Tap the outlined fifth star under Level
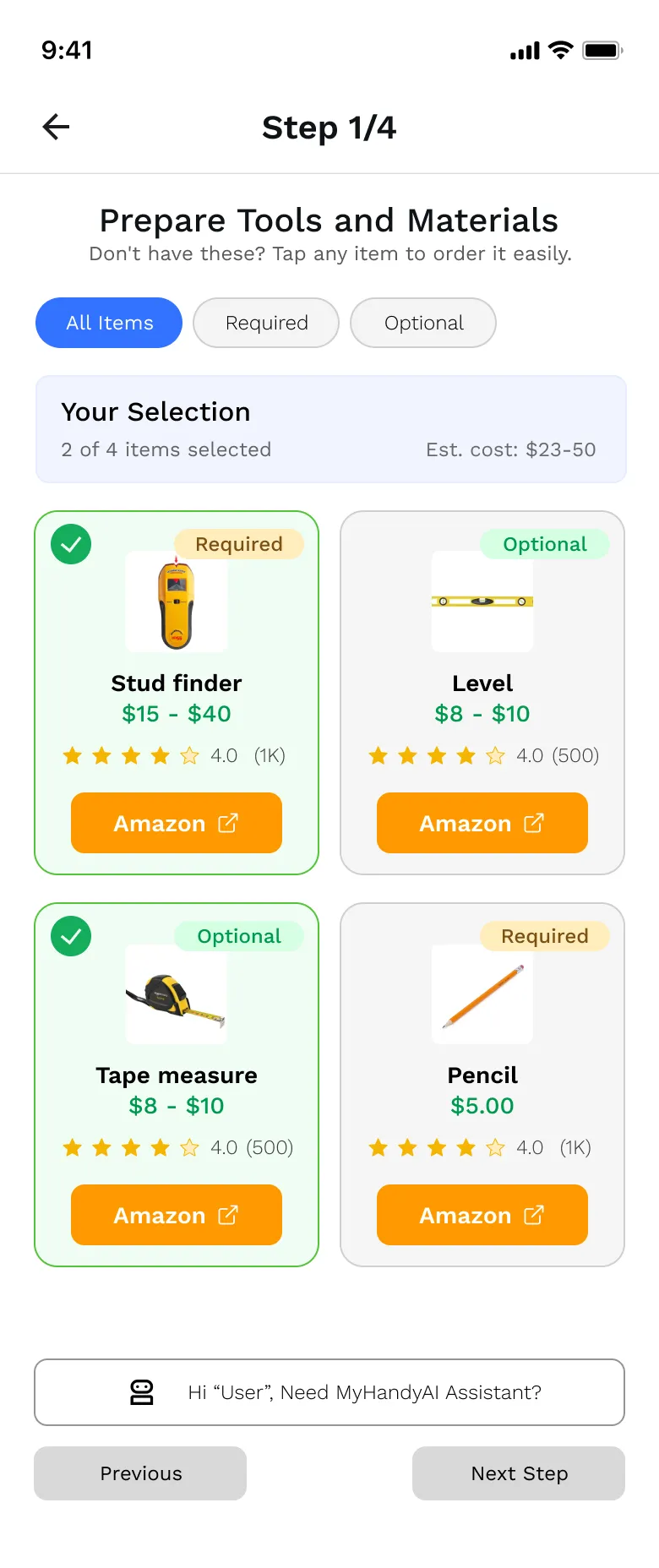Viewport: 659px width, 1568px height. [x=493, y=755]
